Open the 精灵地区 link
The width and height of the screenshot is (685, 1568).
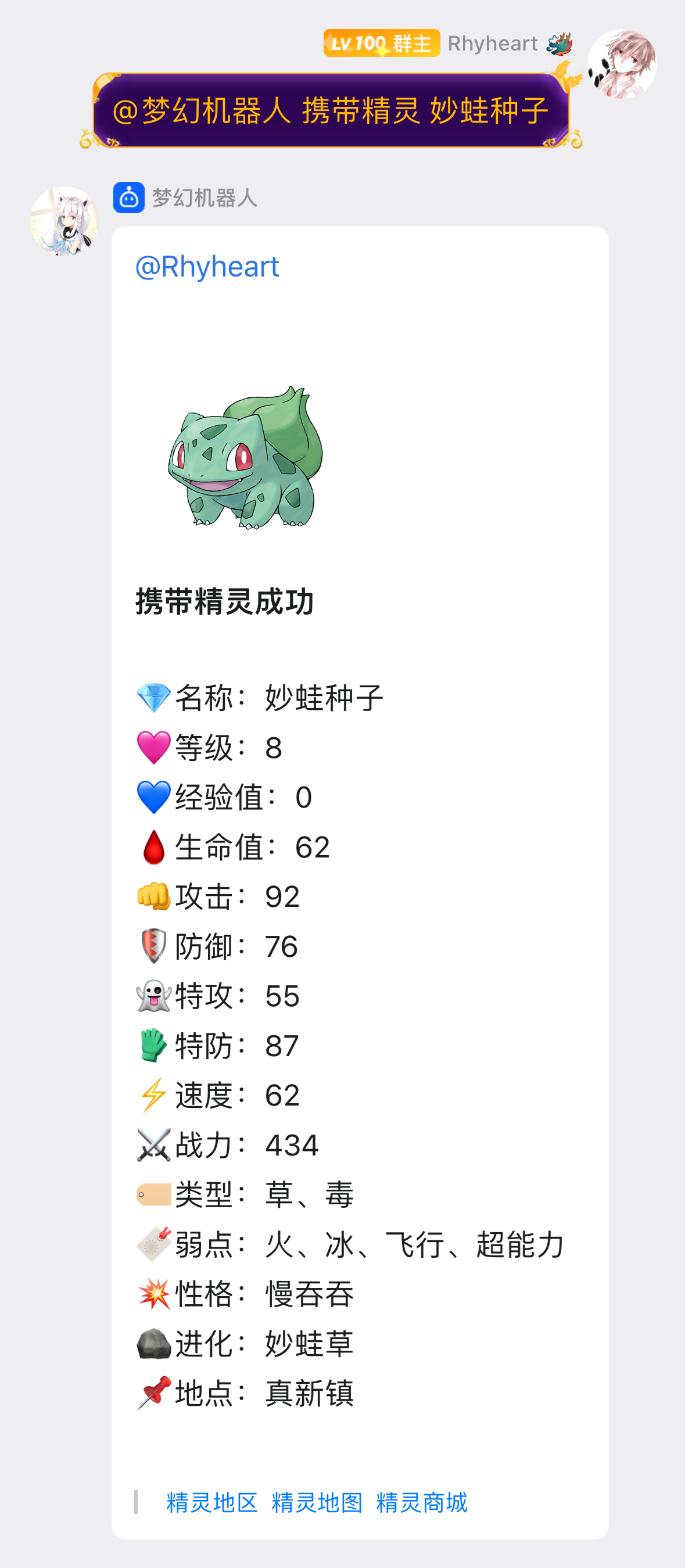(212, 1502)
